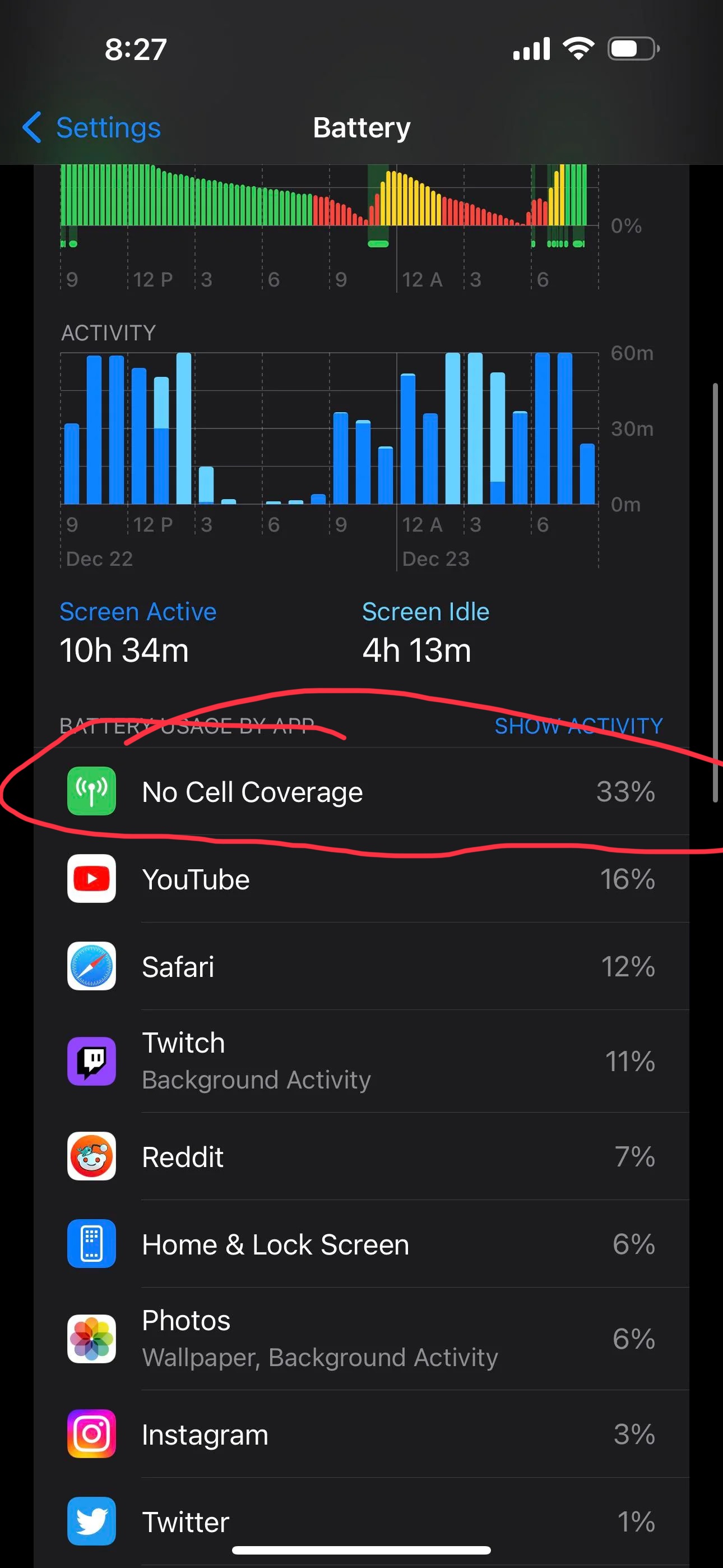Open Home & Lock Screen row
The height and width of the screenshot is (1568, 723).
pyautogui.click(x=361, y=1244)
